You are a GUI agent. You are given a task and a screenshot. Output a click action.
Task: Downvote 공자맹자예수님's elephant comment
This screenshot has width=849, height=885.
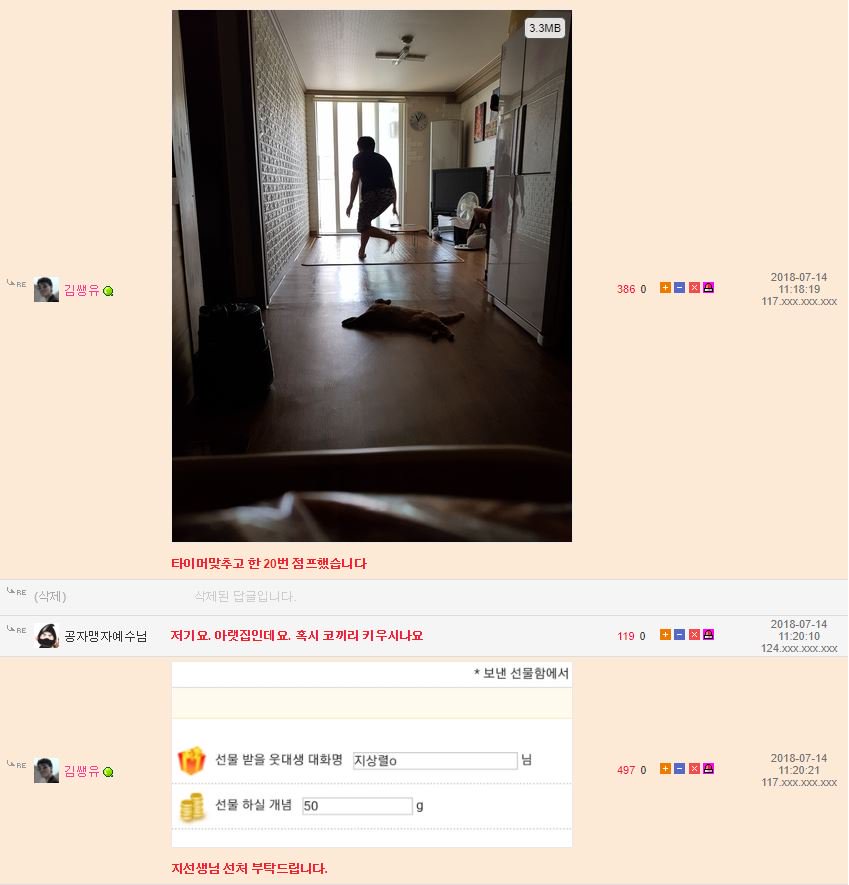679,635
